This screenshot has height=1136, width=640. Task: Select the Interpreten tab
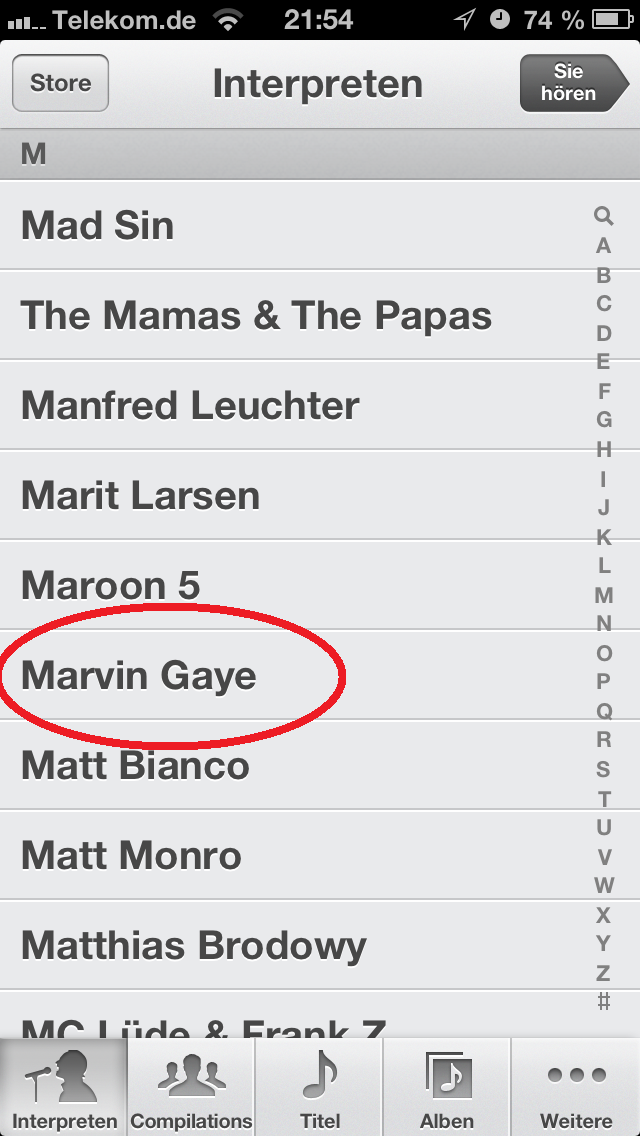click(x=64, y=1087)
